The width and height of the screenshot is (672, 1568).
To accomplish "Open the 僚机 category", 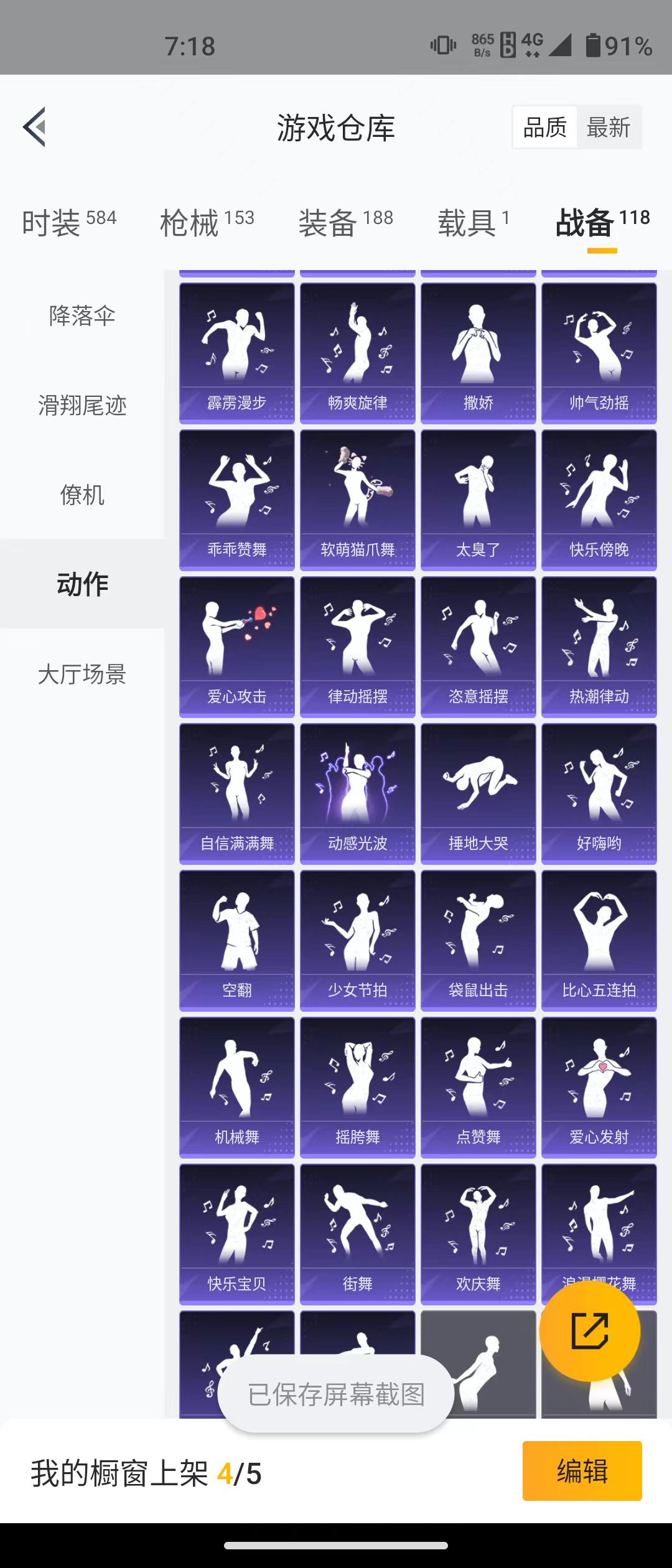I will pos(82,495).
